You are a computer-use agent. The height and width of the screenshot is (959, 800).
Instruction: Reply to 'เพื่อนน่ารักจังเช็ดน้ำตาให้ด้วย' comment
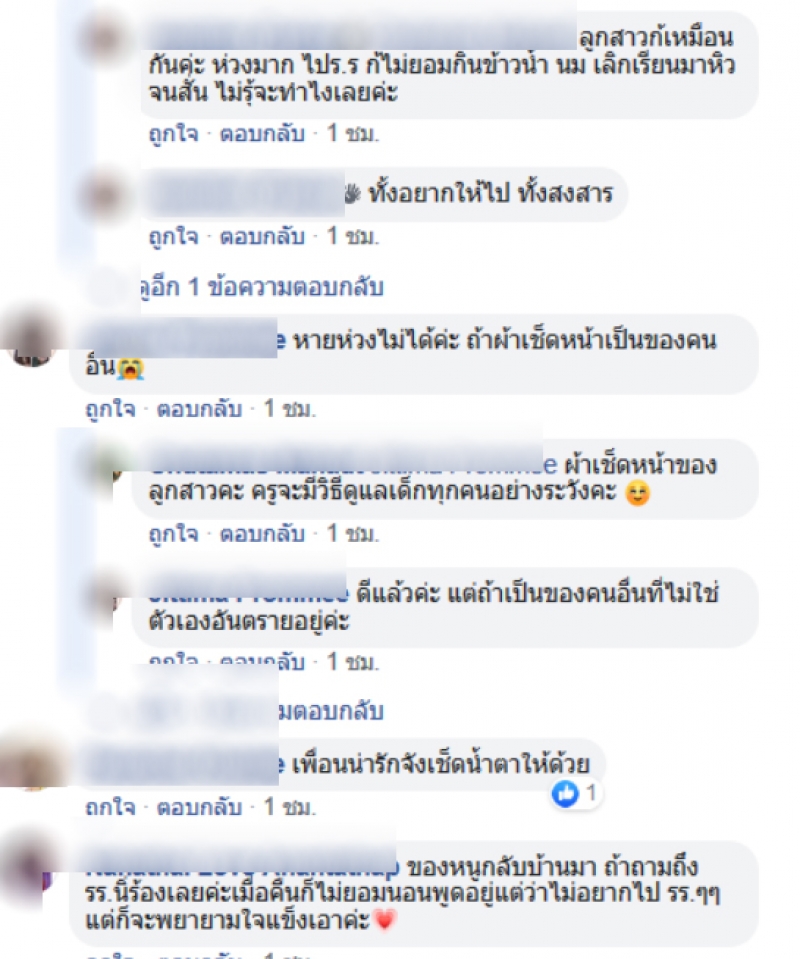point(198,806)
